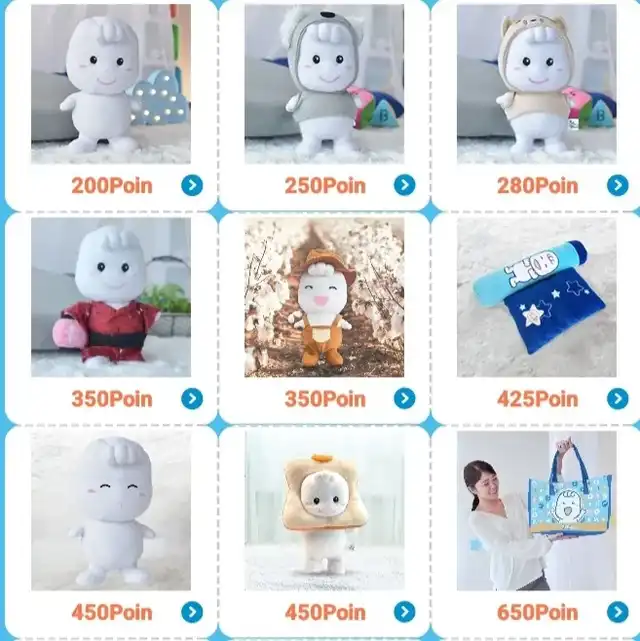The height and width of the screenshot is (641, 640).
Task: Choose the 350Poin cowboy-hat plush reward
Action: tap(324, 298)
